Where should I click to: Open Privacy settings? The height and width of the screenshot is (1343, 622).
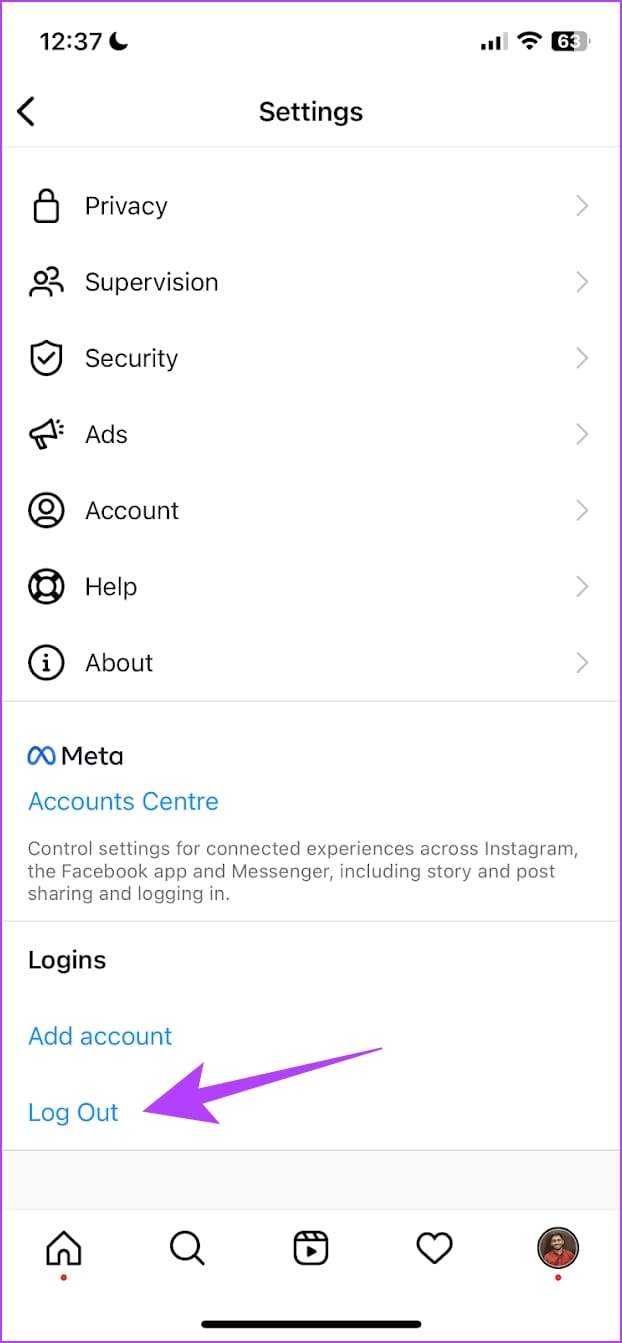(125, 206)
